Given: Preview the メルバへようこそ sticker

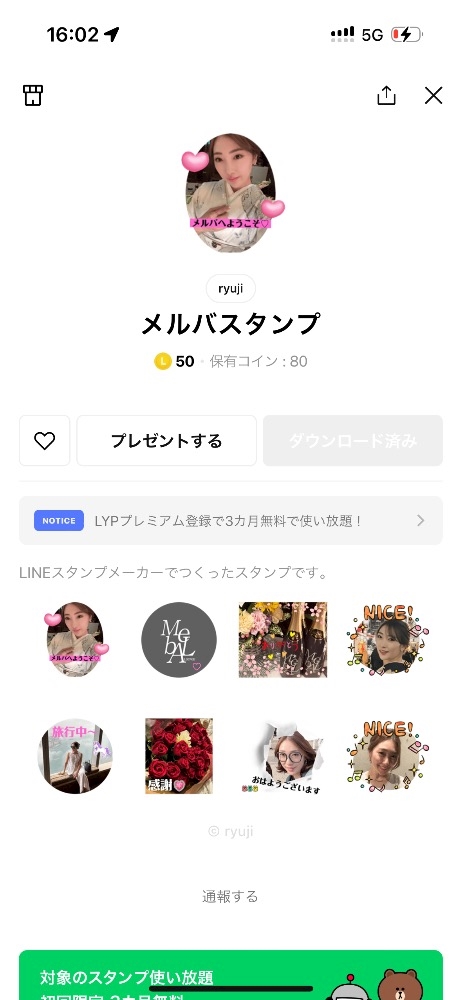Looking at the screenshot, I should [75, 640].
